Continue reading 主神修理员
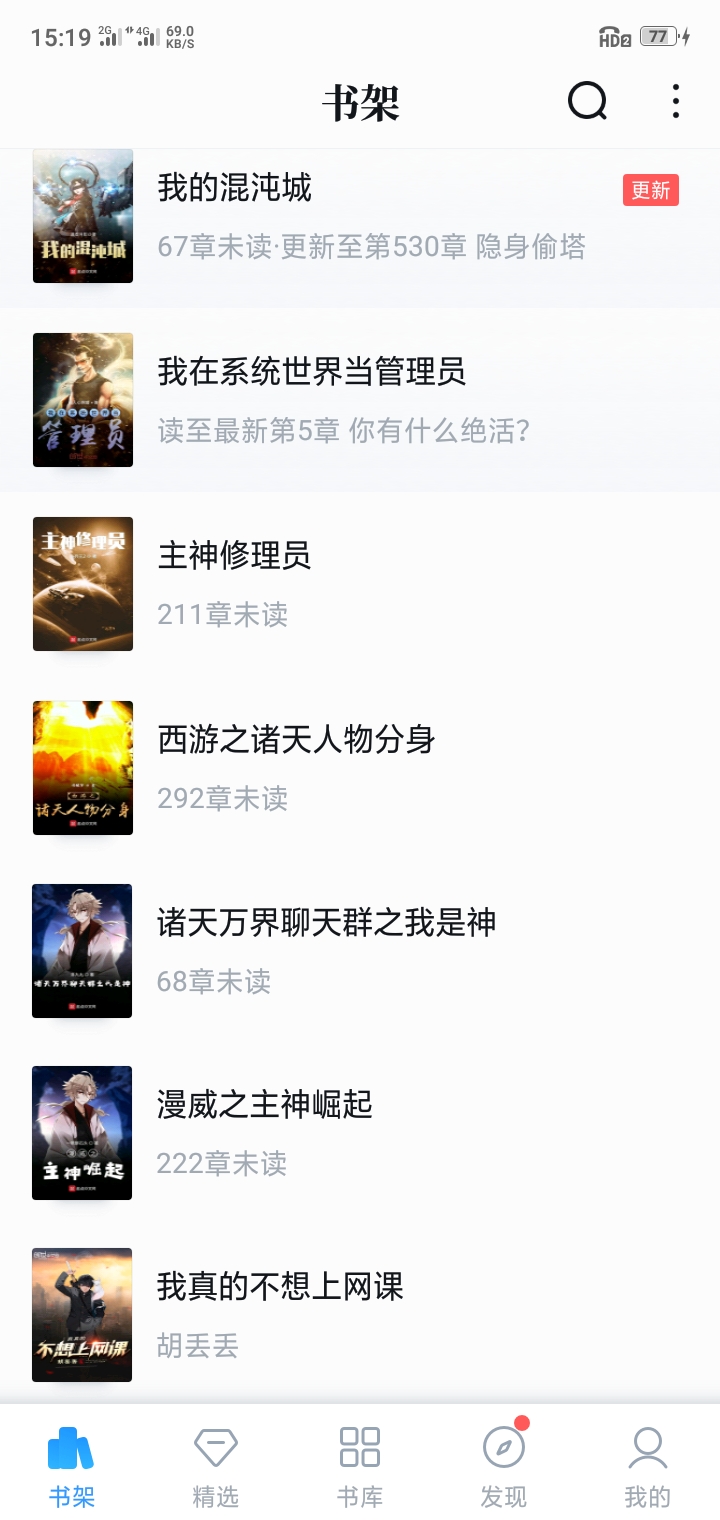Screen dimensions: 720x1520 tap(234, 556)
